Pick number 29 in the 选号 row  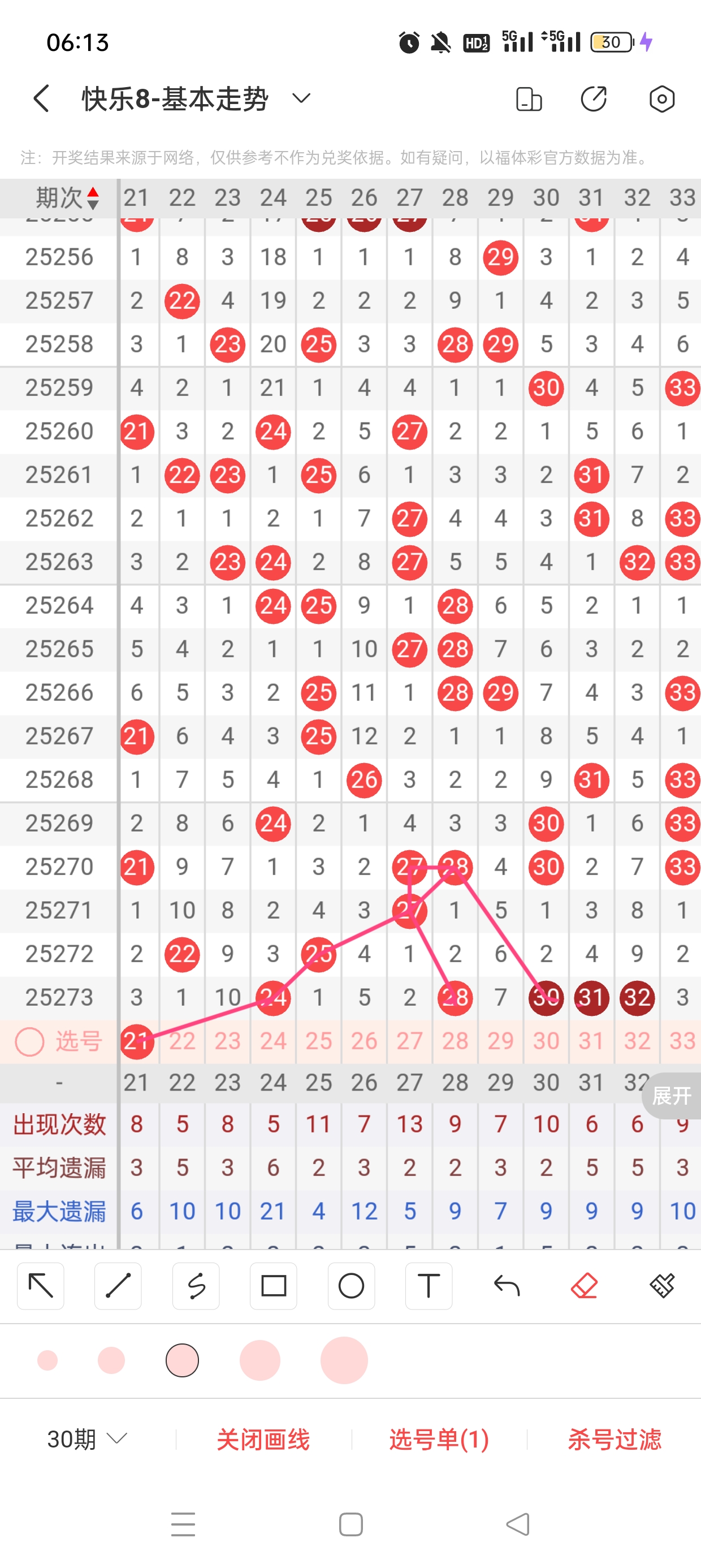(500, 1041)
